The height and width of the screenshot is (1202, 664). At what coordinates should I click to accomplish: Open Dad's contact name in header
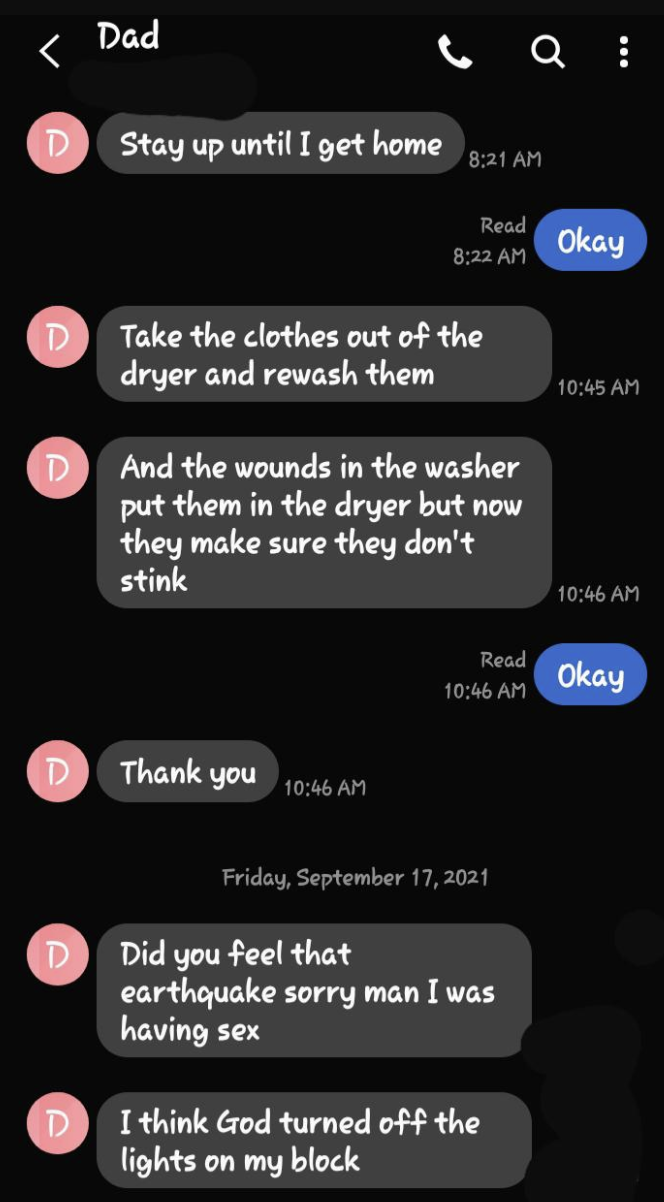[x=129, y=37]
